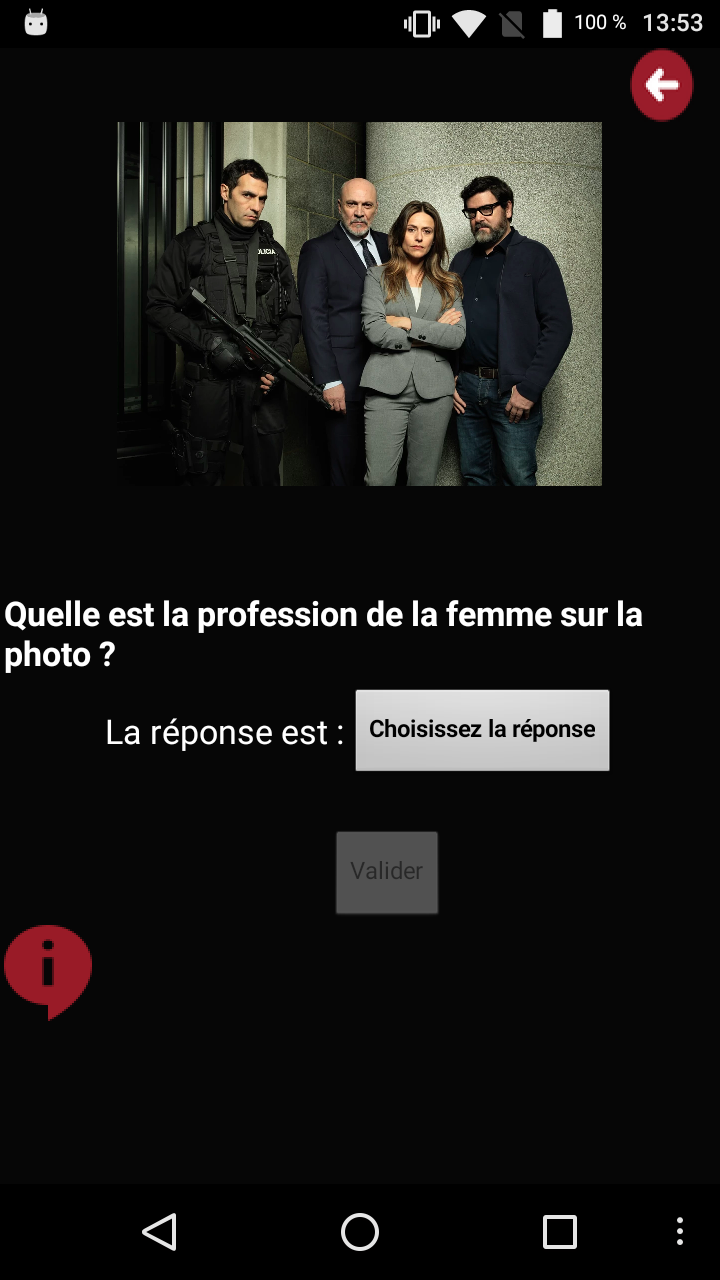Open the 'Choisissez la réponse' dropdown
The width and height of the screenshot is (720, 1280).
(x=482, y=730)
